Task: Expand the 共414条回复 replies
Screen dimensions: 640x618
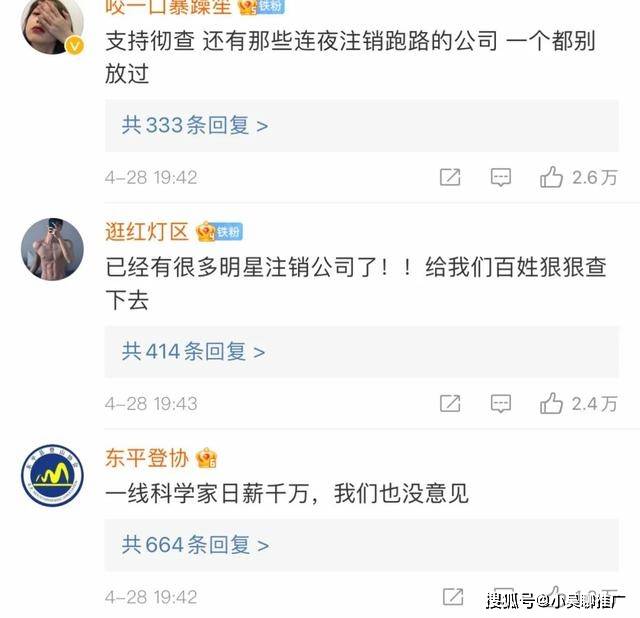Action: coord(193,351)
